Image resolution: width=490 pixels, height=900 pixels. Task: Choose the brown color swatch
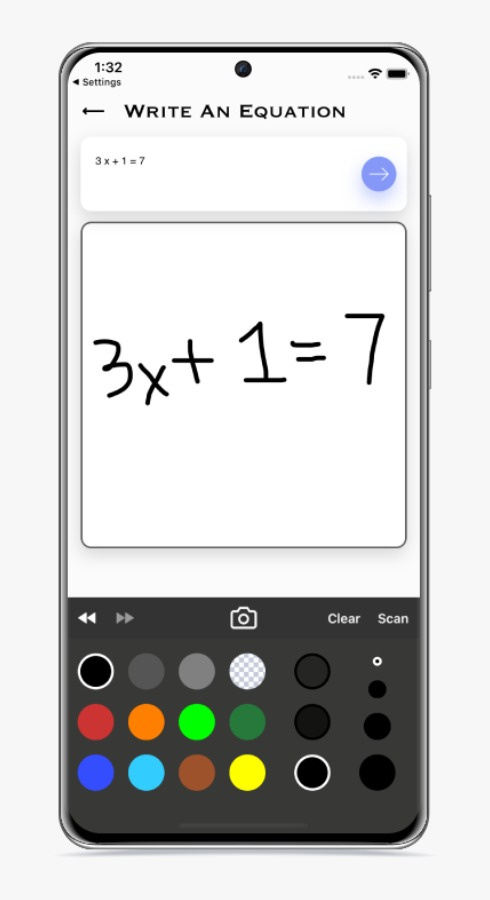[x=197, y=773]
